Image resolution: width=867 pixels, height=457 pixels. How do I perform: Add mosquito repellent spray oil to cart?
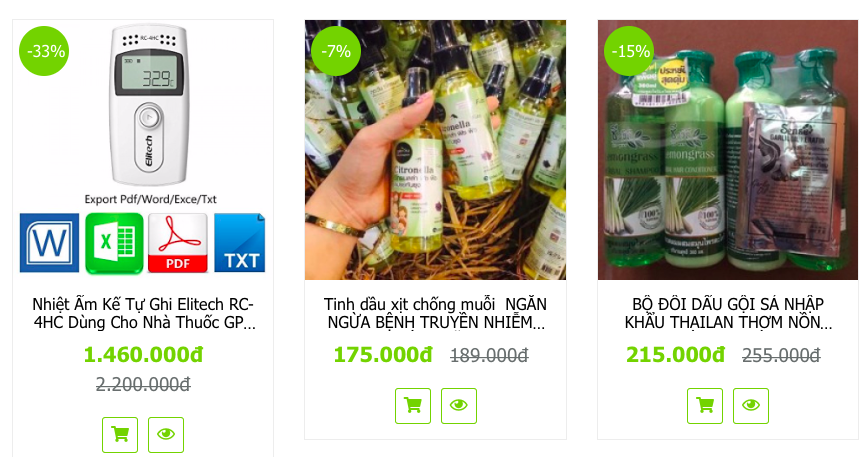(412, 405)
